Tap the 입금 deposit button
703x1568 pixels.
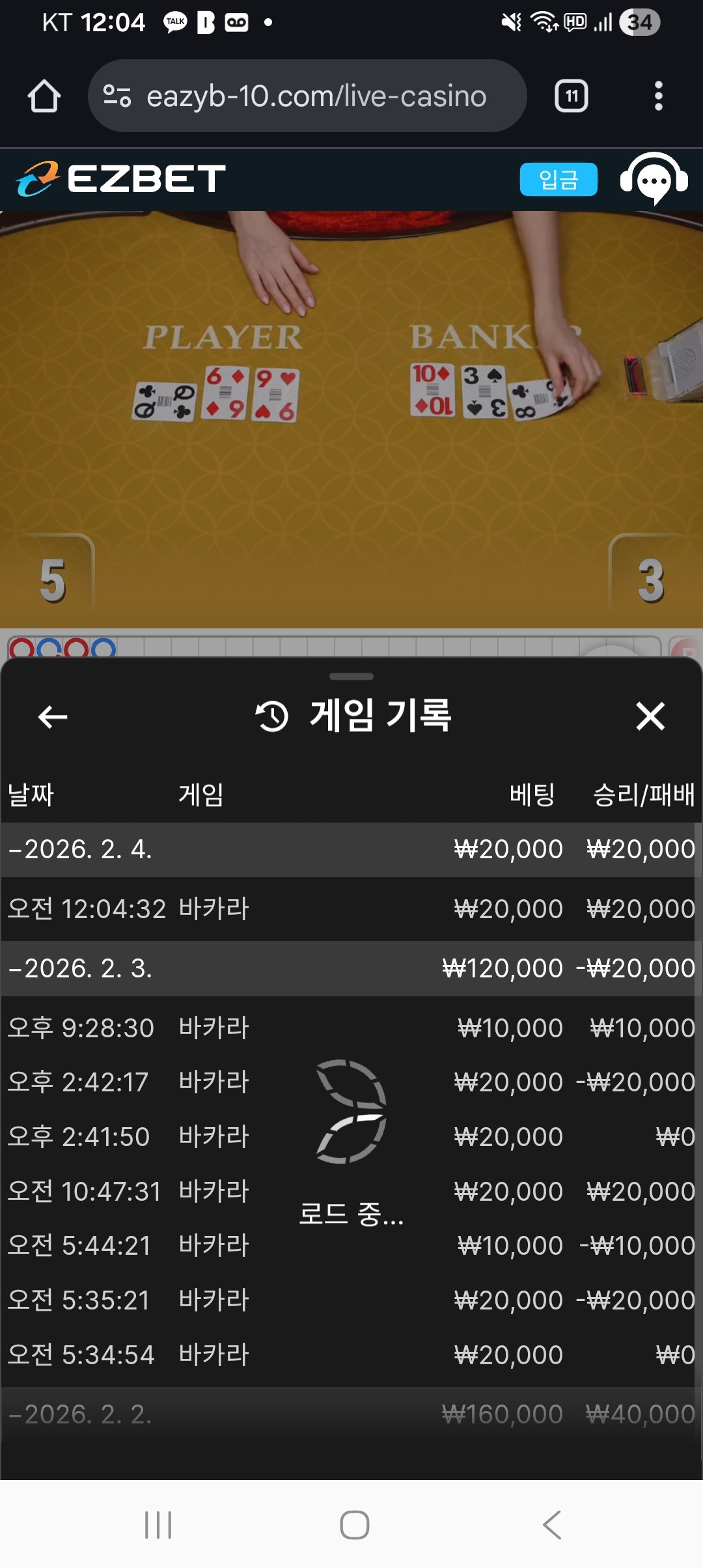[x=558, y=179]
